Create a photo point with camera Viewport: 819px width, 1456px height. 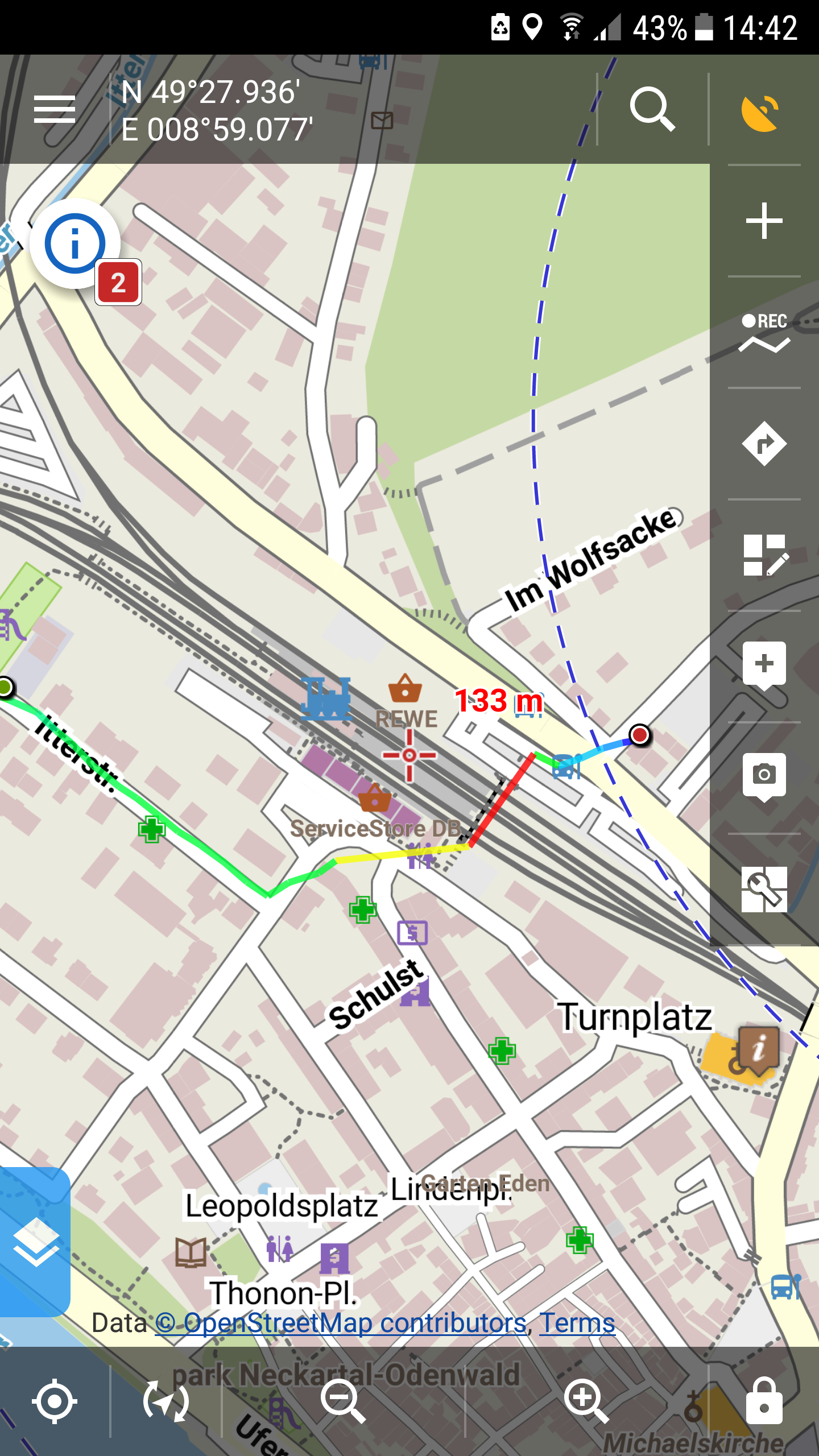764,776
